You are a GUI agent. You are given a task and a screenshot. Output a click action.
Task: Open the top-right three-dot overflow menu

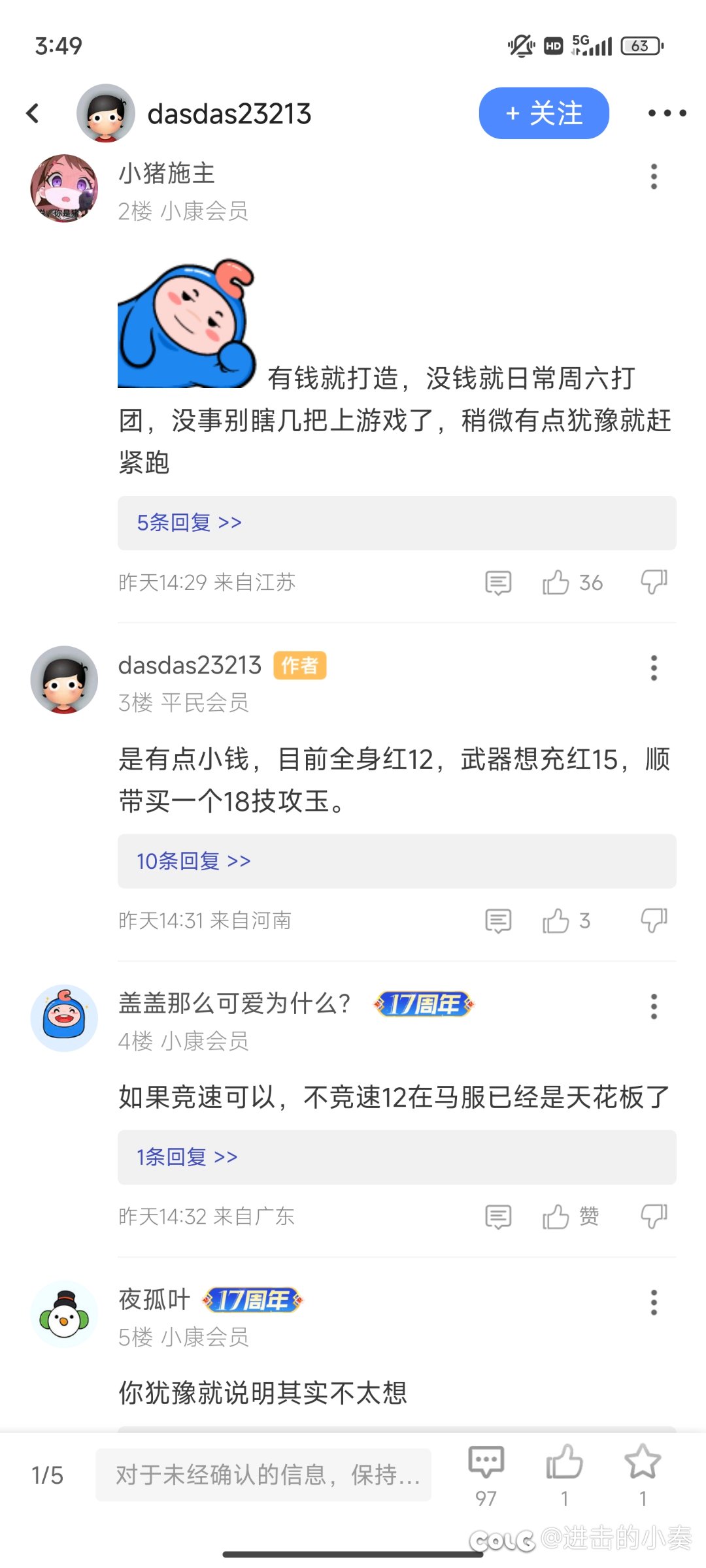click(x=667, y=113)
